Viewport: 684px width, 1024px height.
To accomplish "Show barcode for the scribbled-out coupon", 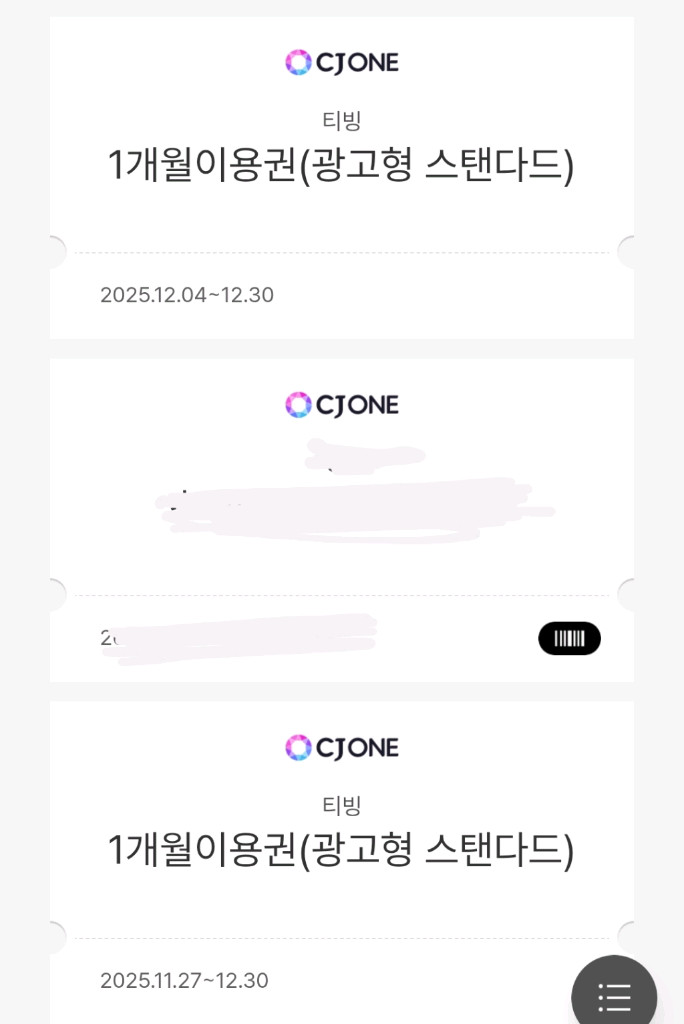I will click(569, 638).
